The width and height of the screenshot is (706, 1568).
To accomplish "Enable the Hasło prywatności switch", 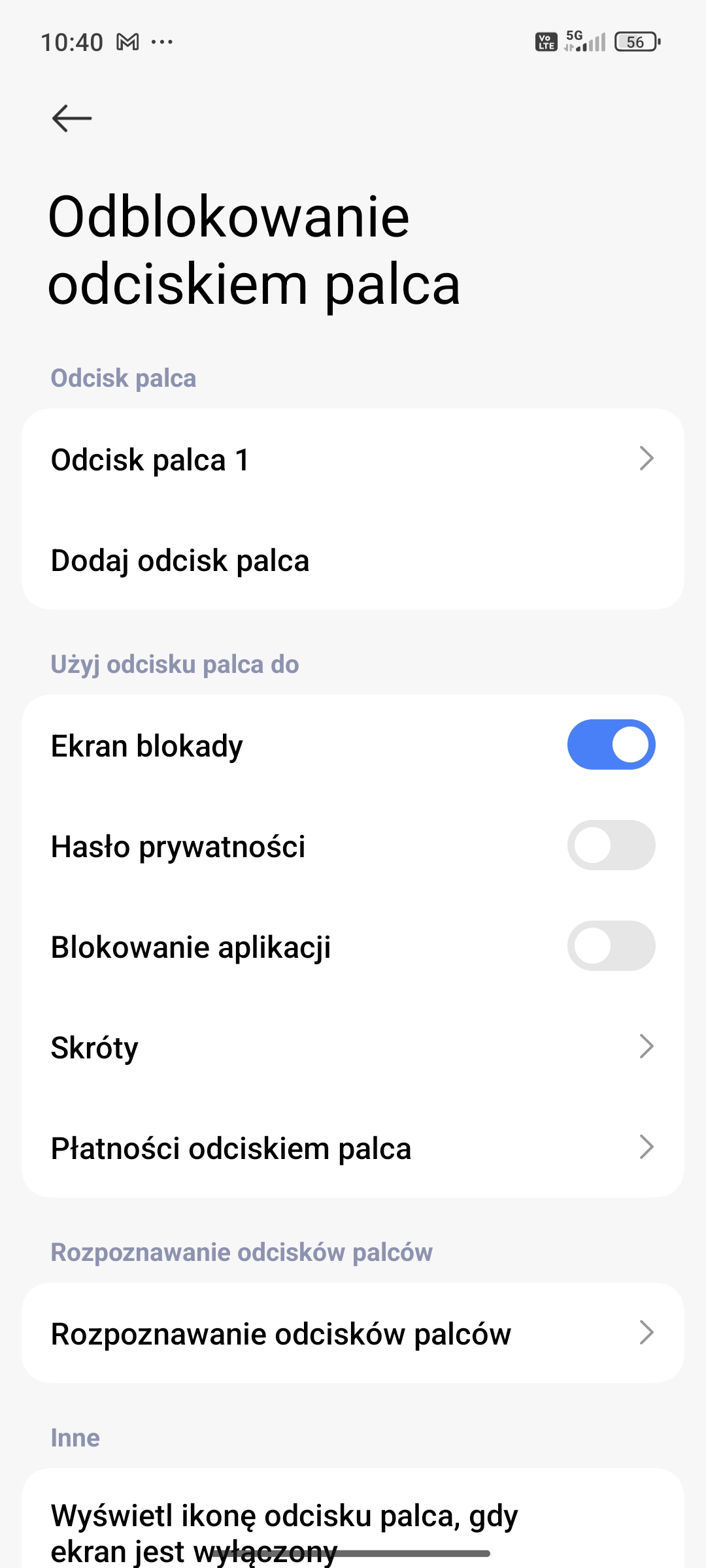I will pyautogui.click(x=611, y=845).
